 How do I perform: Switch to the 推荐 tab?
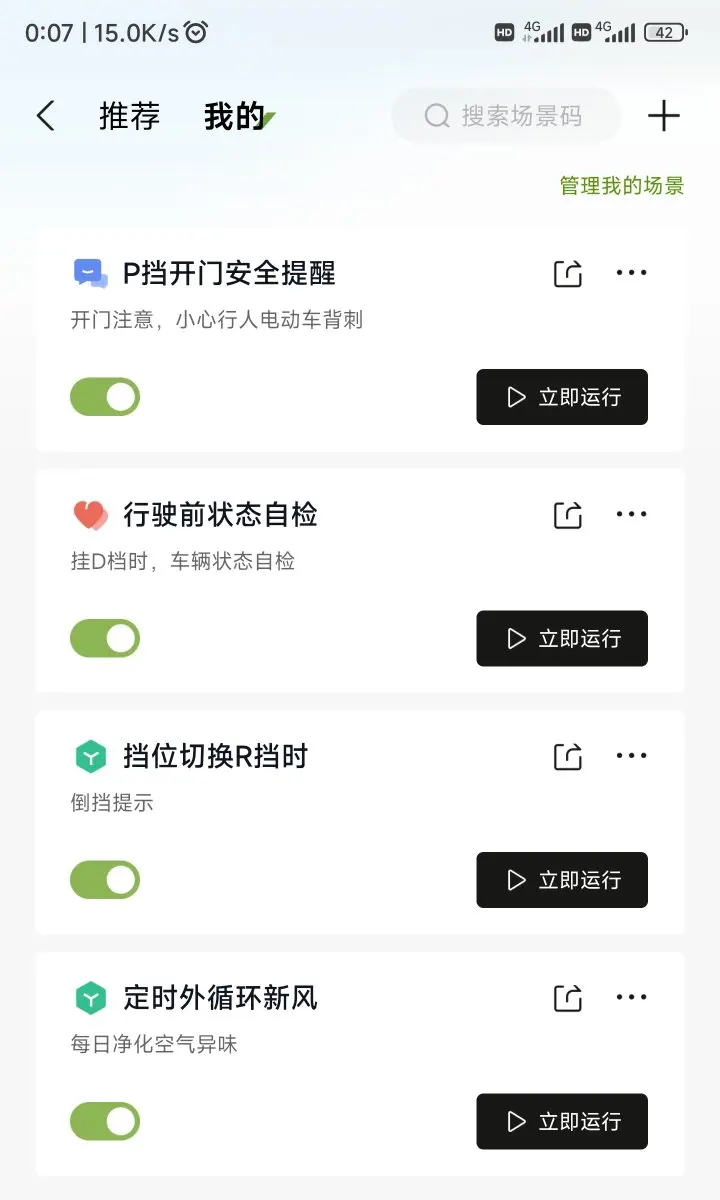point(129,116)
